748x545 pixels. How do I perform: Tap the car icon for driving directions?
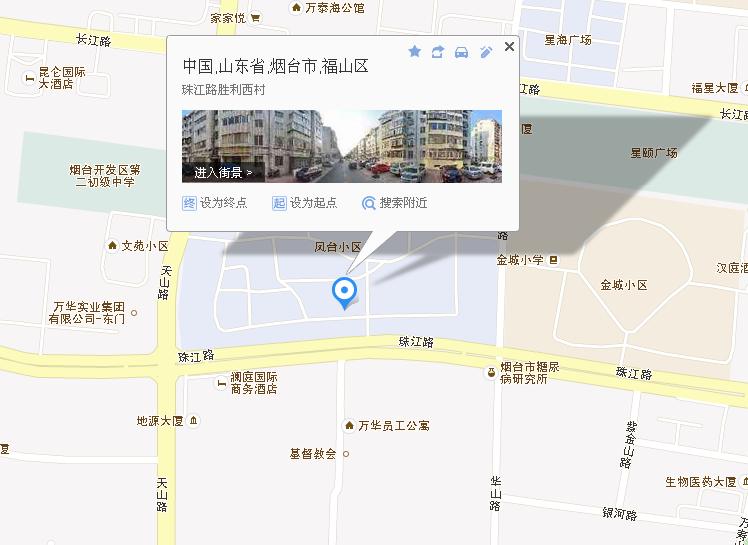(461, 52)
